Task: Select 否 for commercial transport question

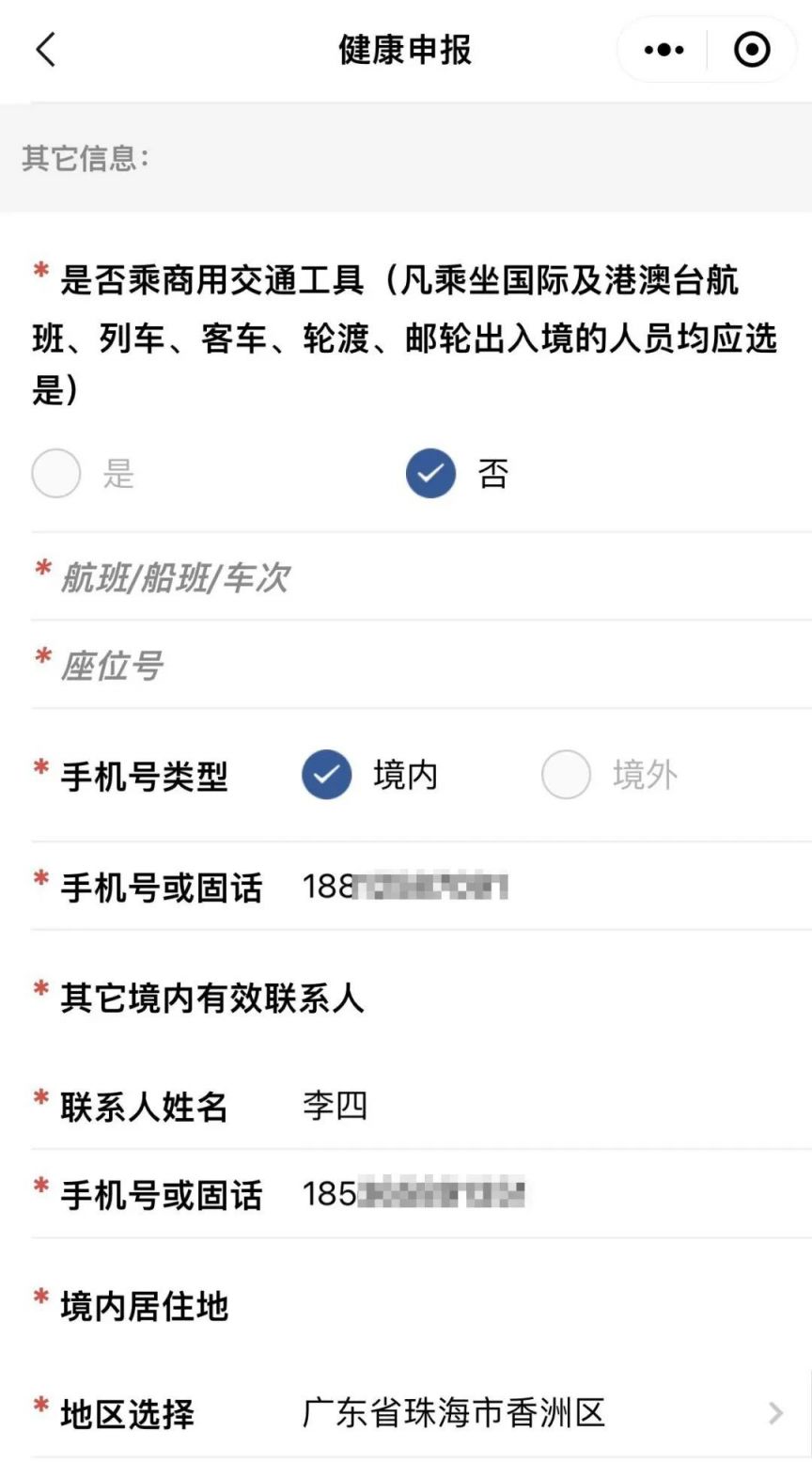Action: coord(430,473)
